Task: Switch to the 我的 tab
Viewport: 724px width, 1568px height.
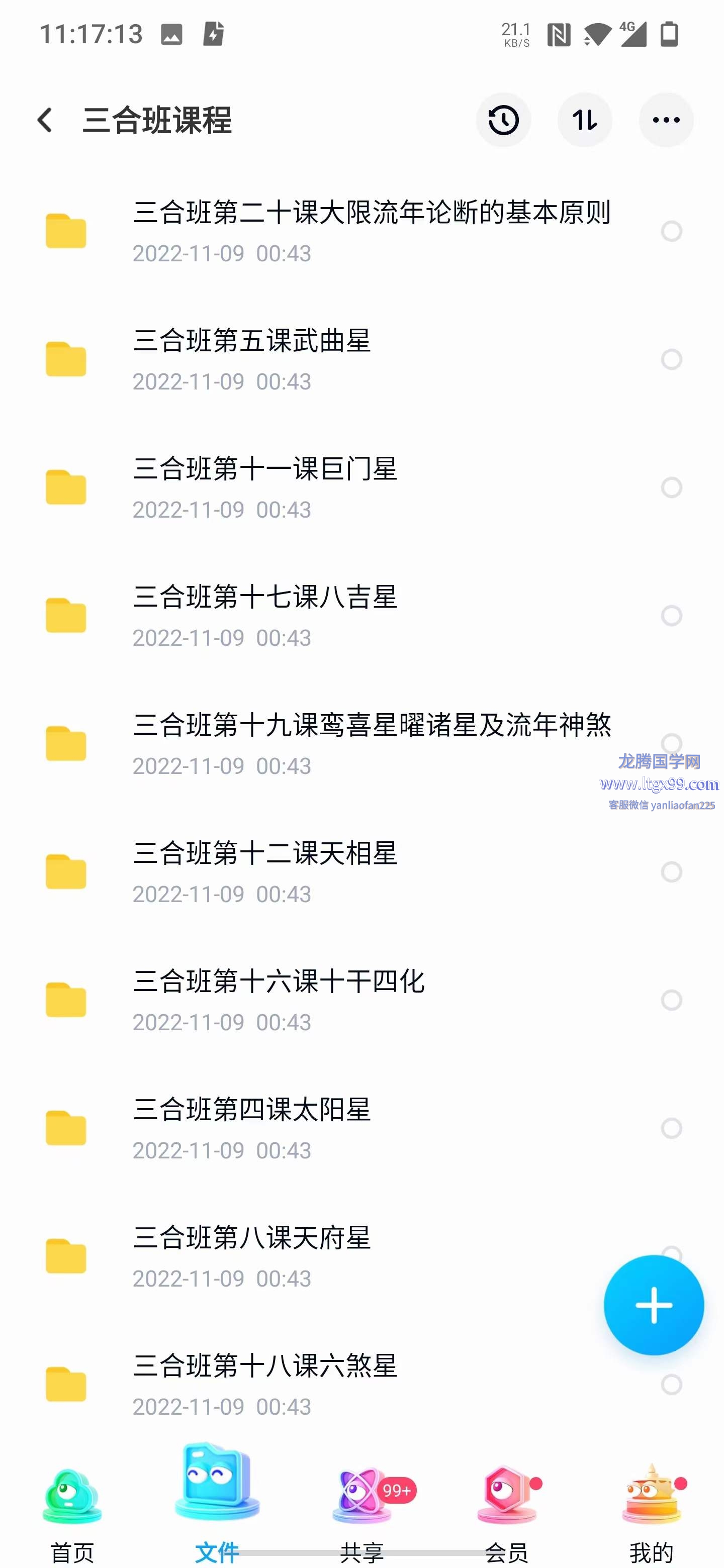Action: [x=651, y=1510]
